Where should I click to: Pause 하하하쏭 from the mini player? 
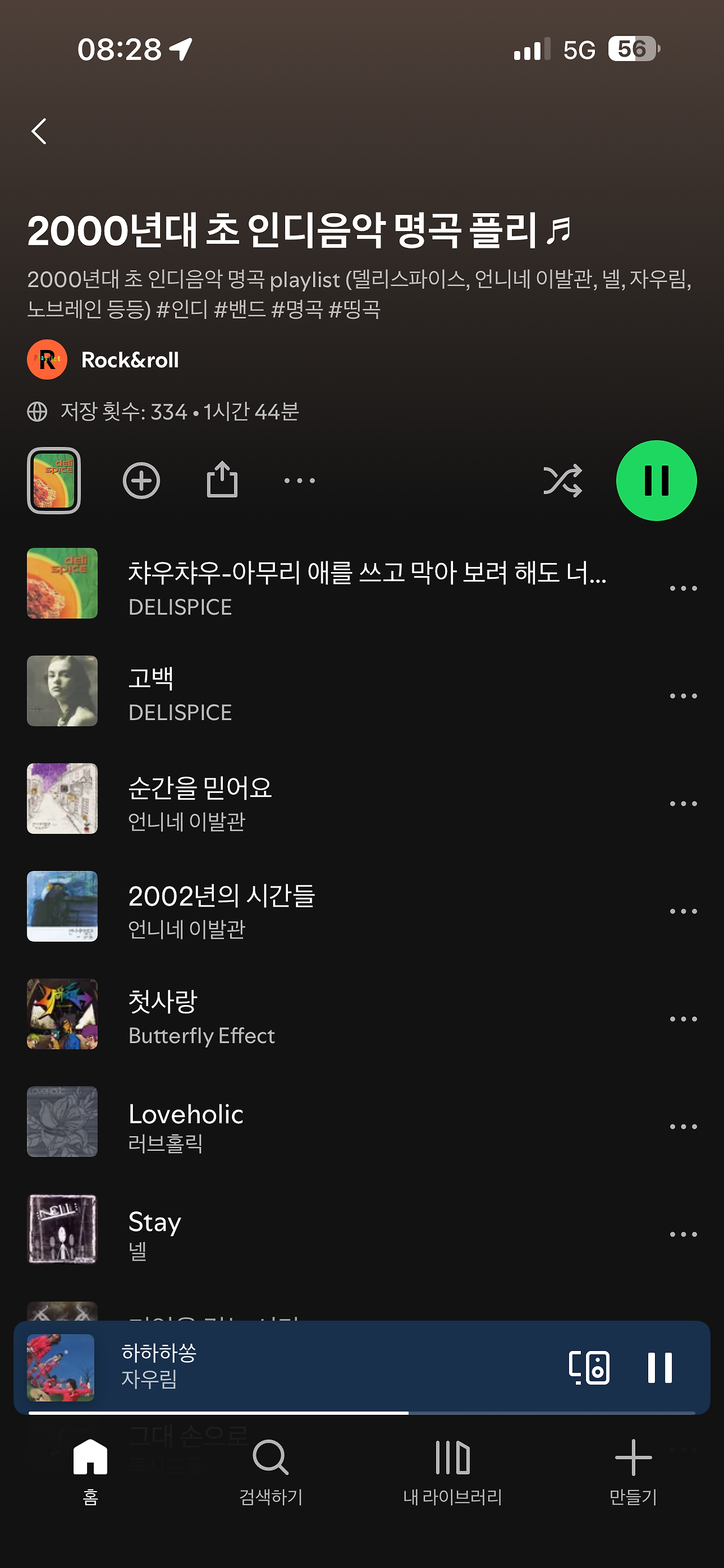pyautogui.click(x=660, y=1368)
